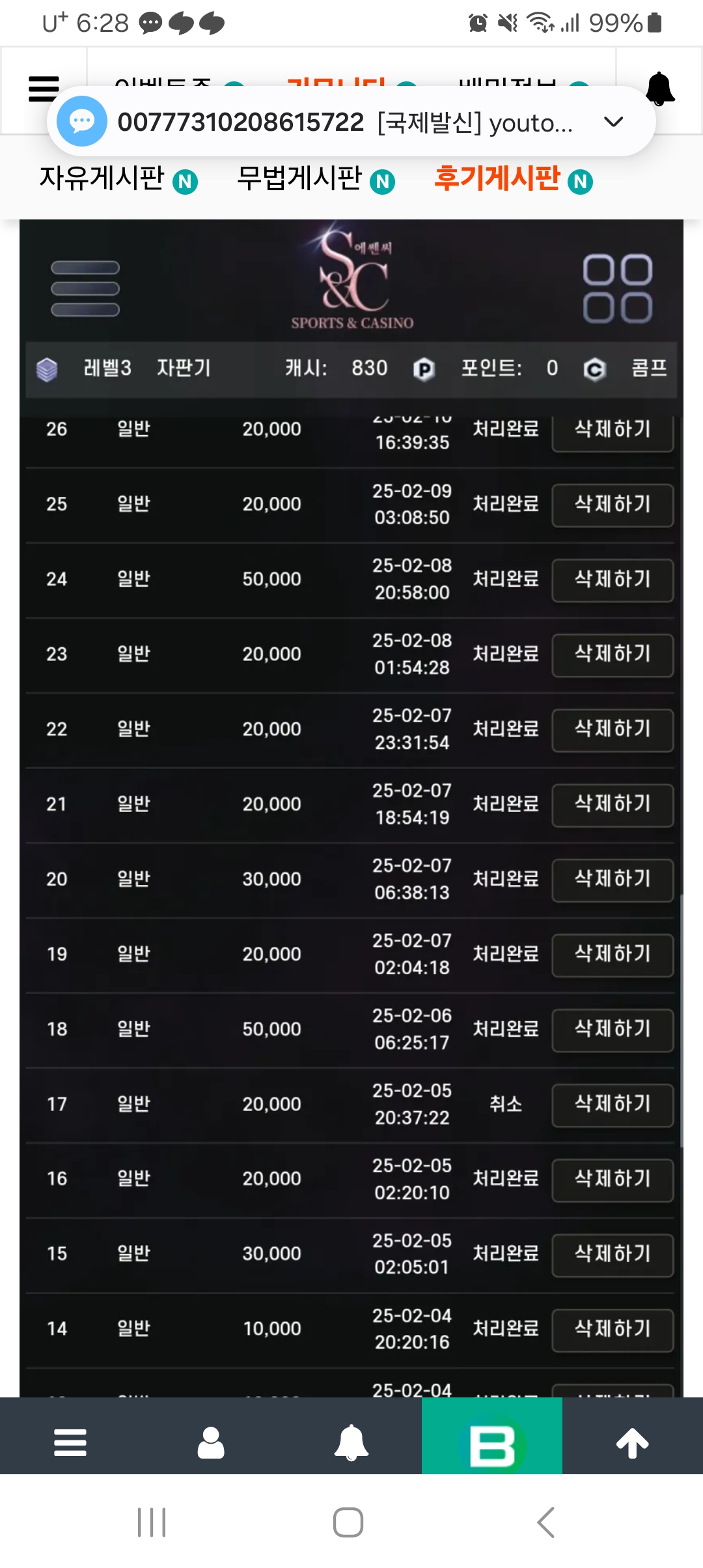Go back using the system back button

pyautogui.click(x=545, y=1522)
